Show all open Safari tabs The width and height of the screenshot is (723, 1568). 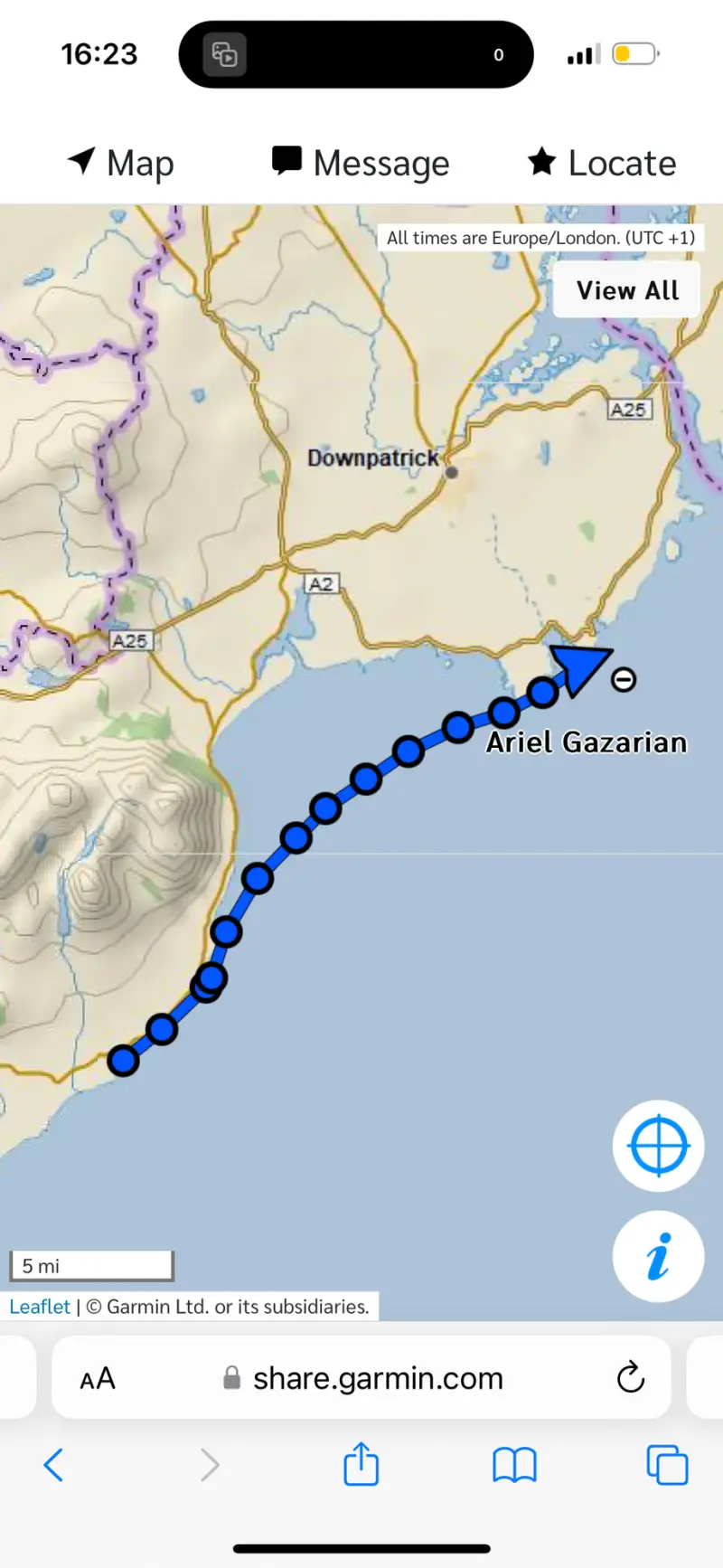point(667,1465)
